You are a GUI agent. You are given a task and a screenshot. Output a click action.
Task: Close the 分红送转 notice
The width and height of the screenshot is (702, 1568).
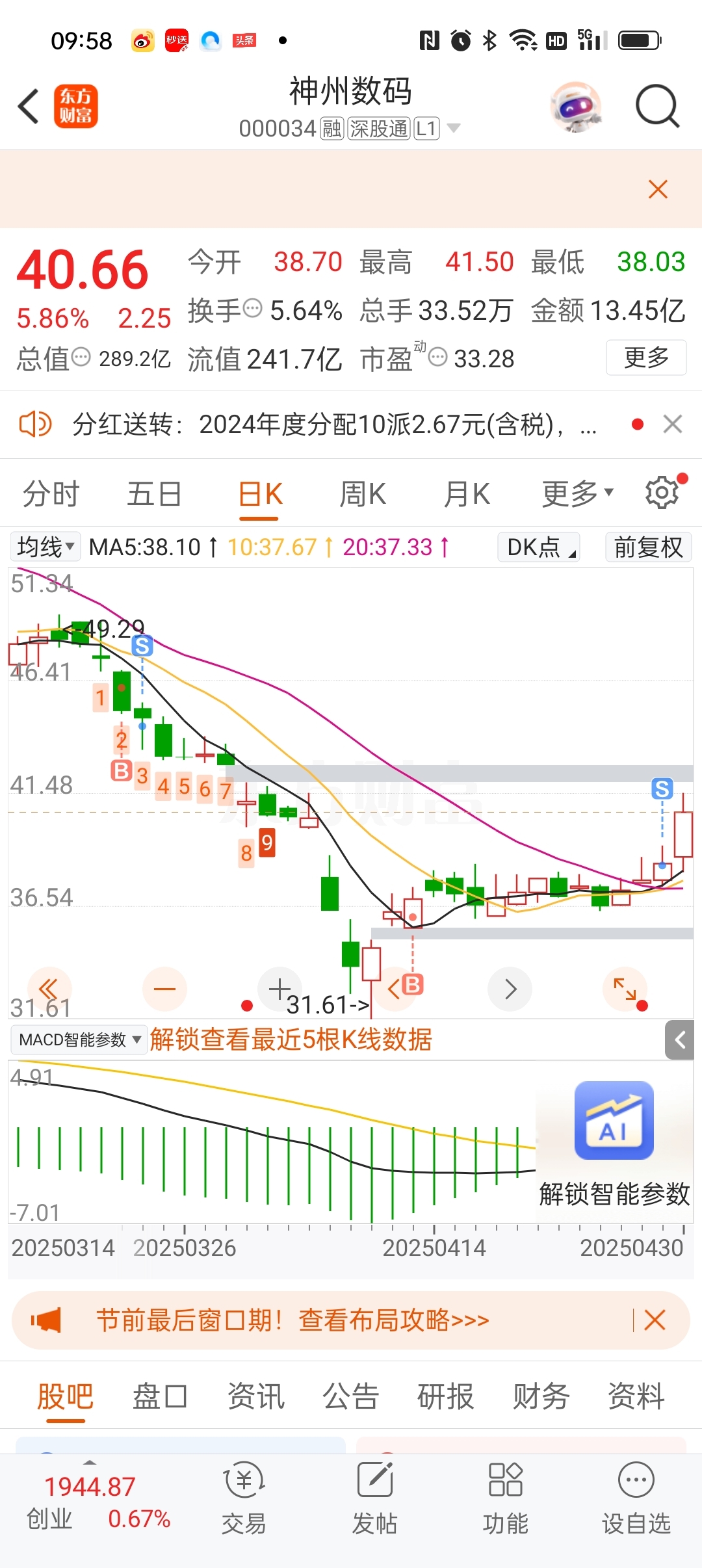click(x=672, y=425)
